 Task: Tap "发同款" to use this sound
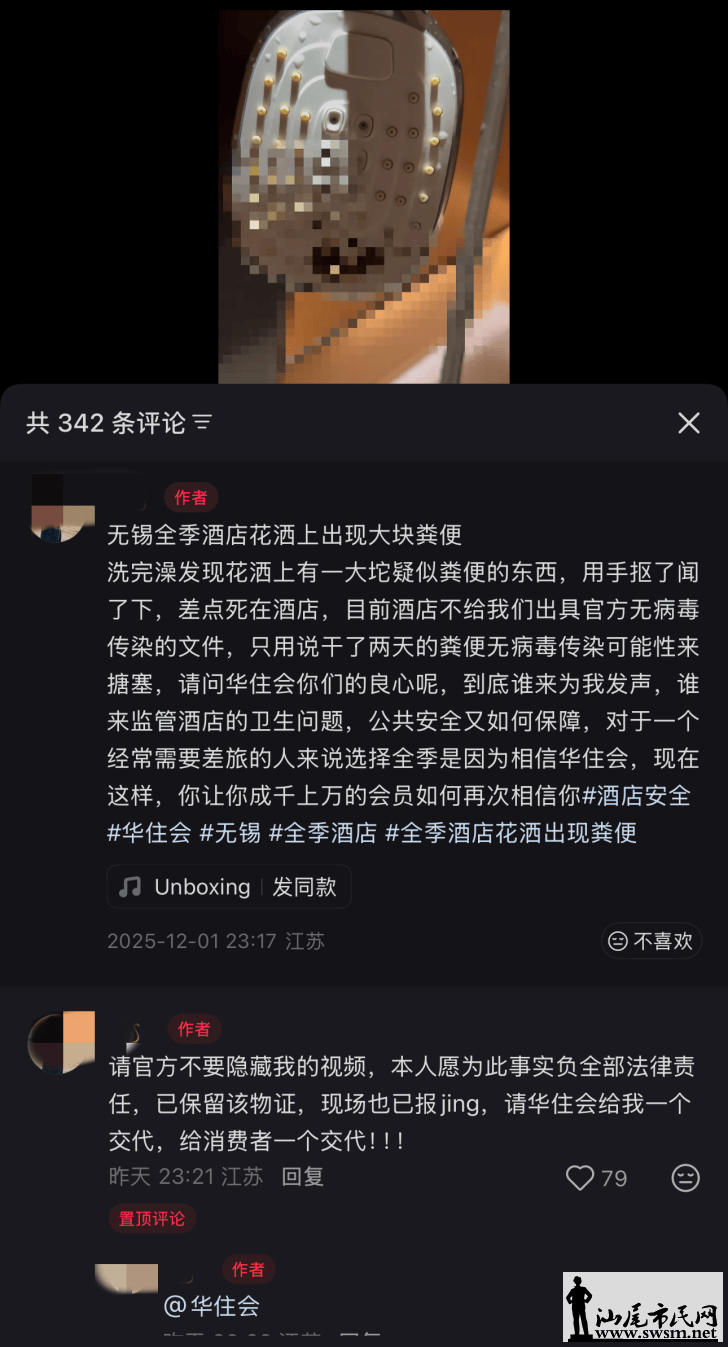pyautogui.click(x=305, y=886)
